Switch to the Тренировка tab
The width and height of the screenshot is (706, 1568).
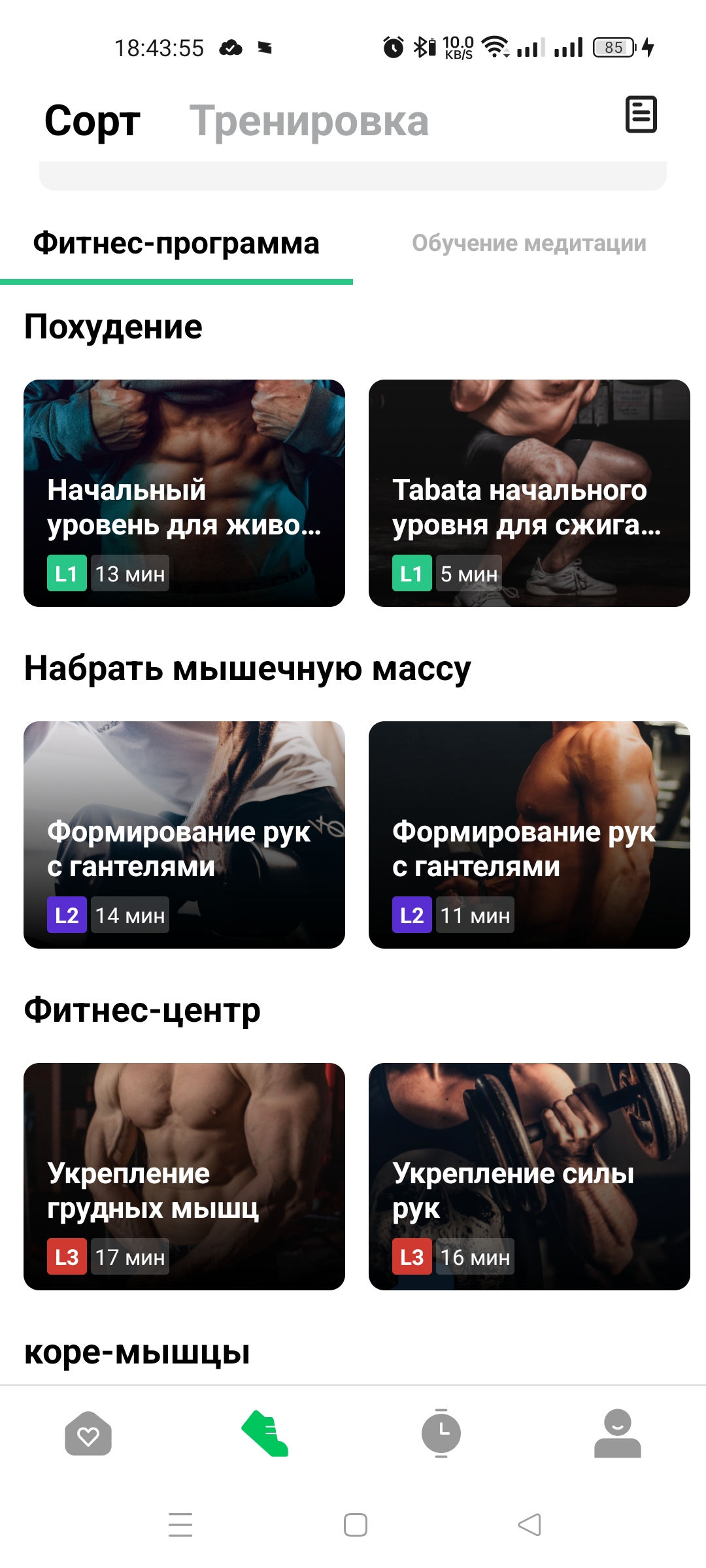click(x=309, y=122)
